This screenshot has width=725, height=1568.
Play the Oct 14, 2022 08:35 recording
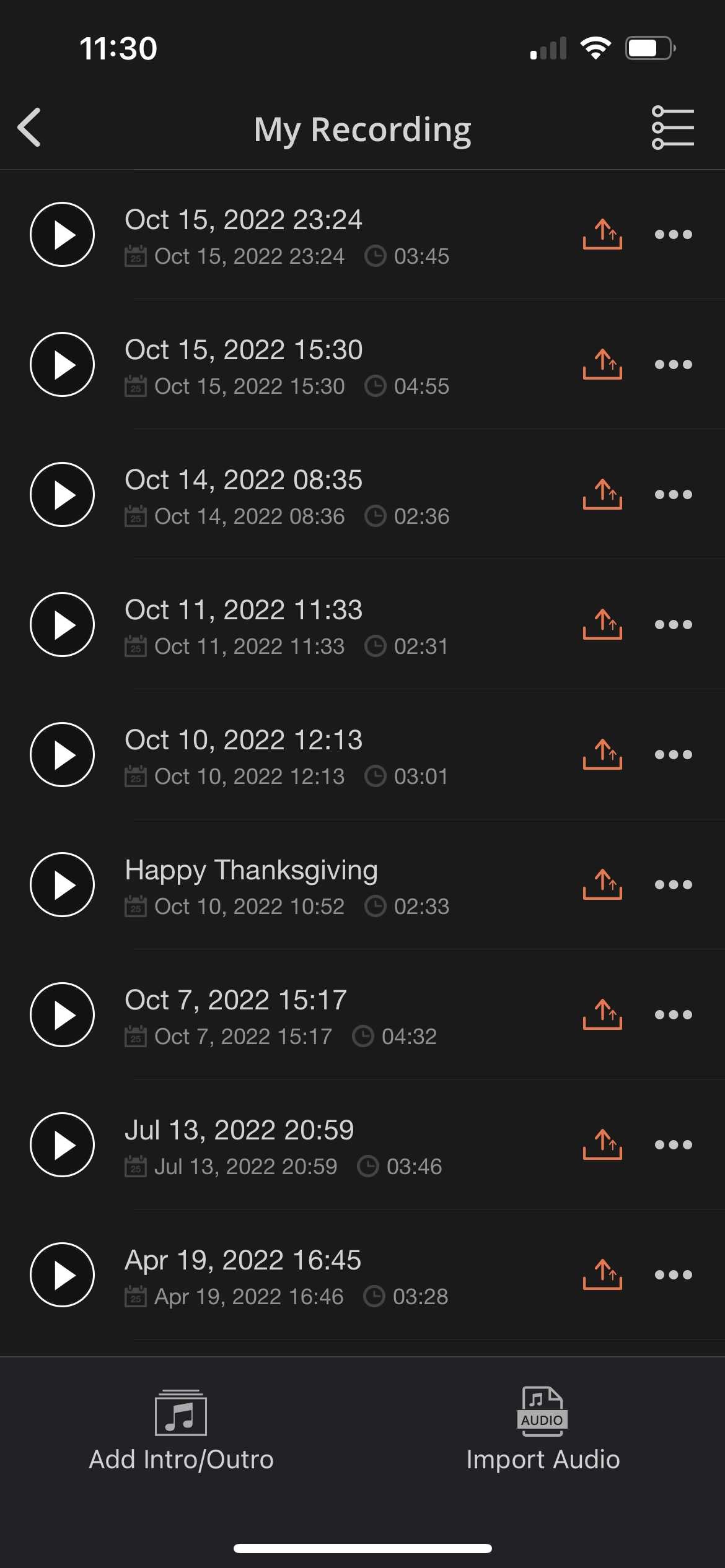click(62, 494)
